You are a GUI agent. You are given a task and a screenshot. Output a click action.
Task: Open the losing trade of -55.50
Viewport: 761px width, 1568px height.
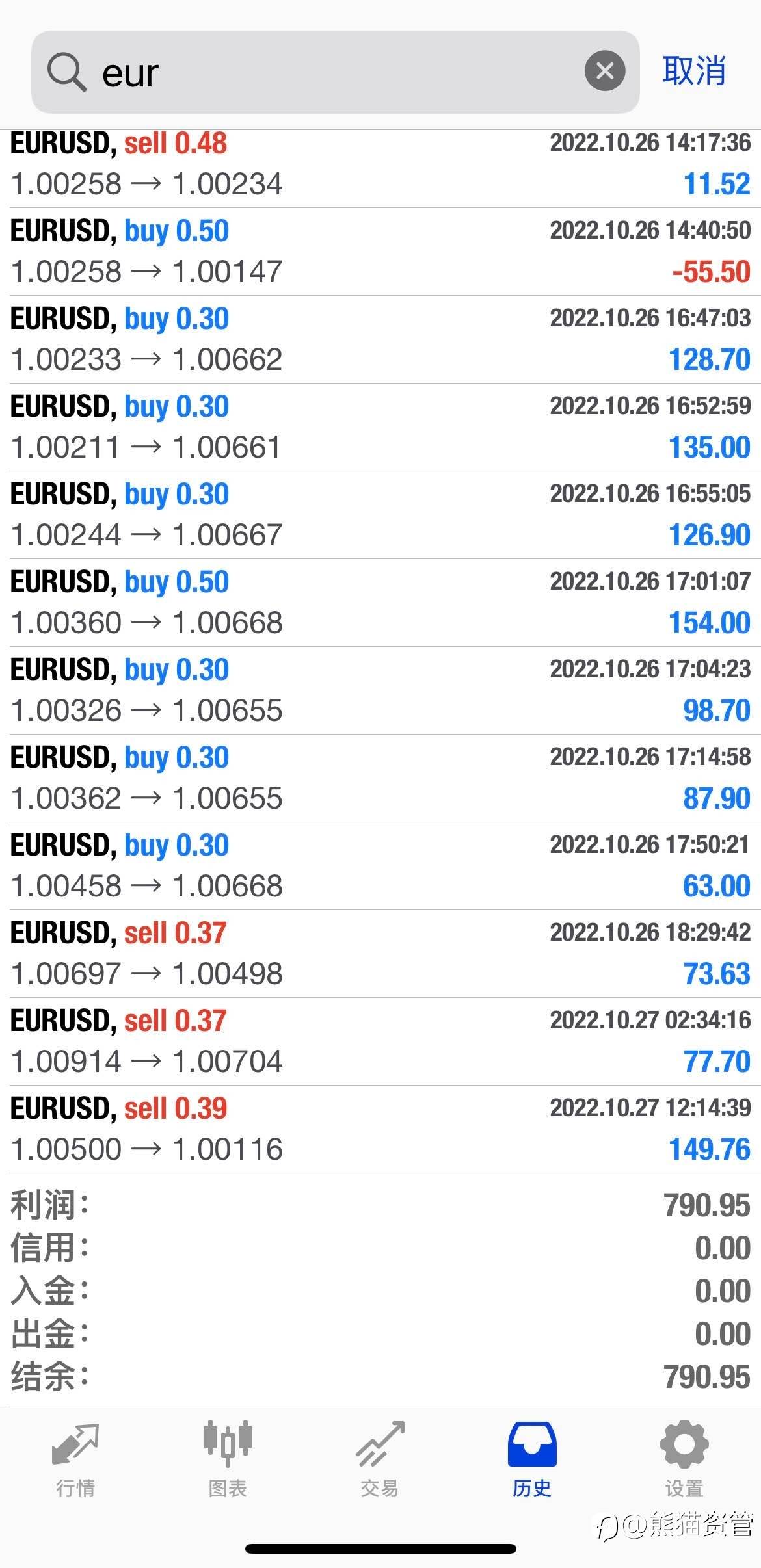380,252
